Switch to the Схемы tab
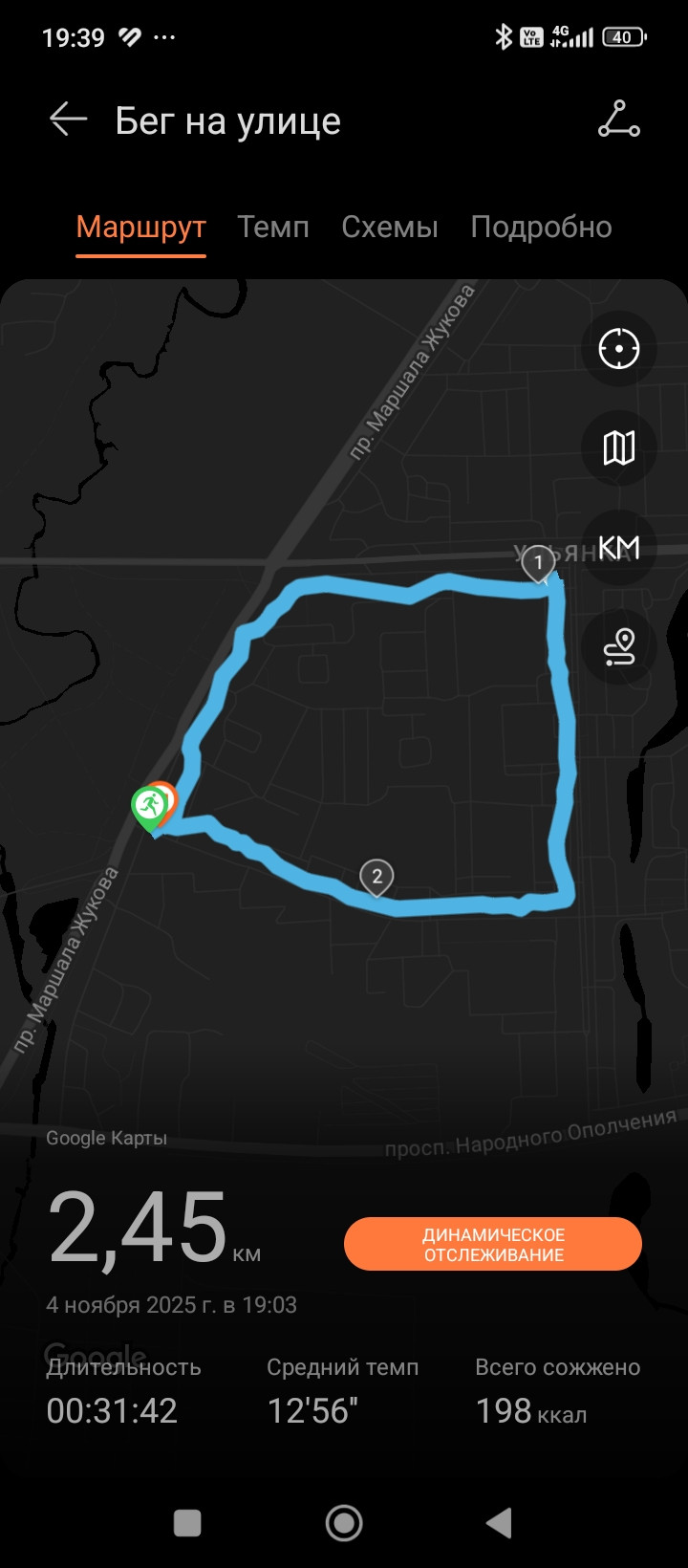This screenshot has width=688, height=1568. 390,227
